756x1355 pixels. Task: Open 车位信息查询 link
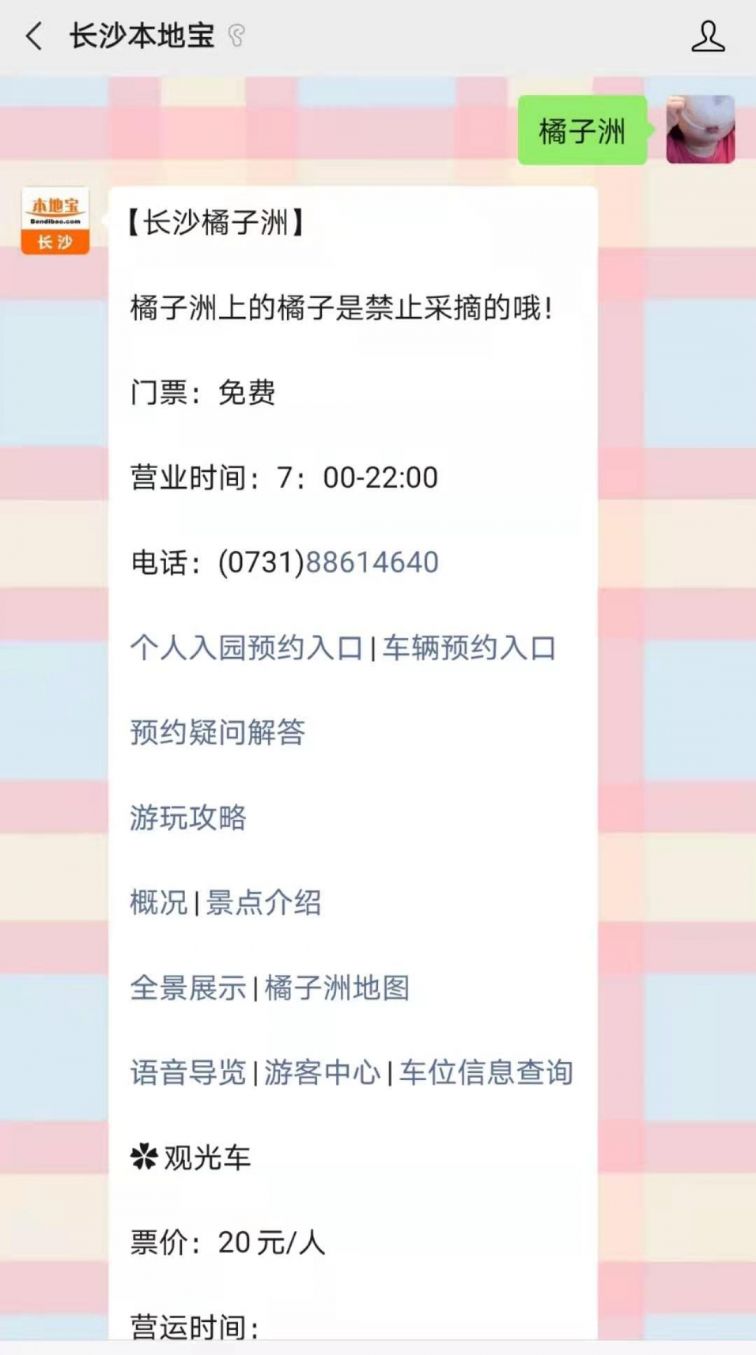(486, 1073)
